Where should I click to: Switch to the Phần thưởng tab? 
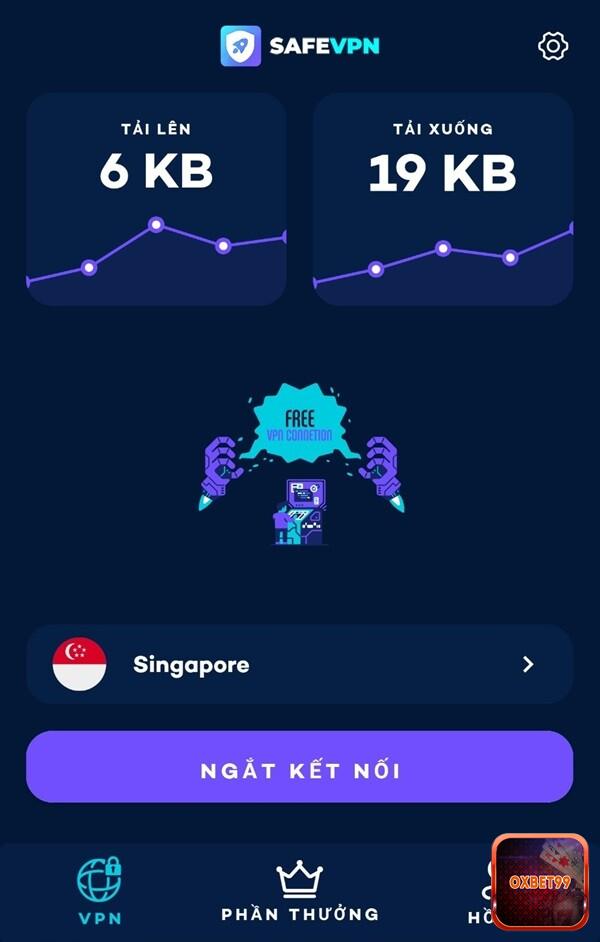299,892
